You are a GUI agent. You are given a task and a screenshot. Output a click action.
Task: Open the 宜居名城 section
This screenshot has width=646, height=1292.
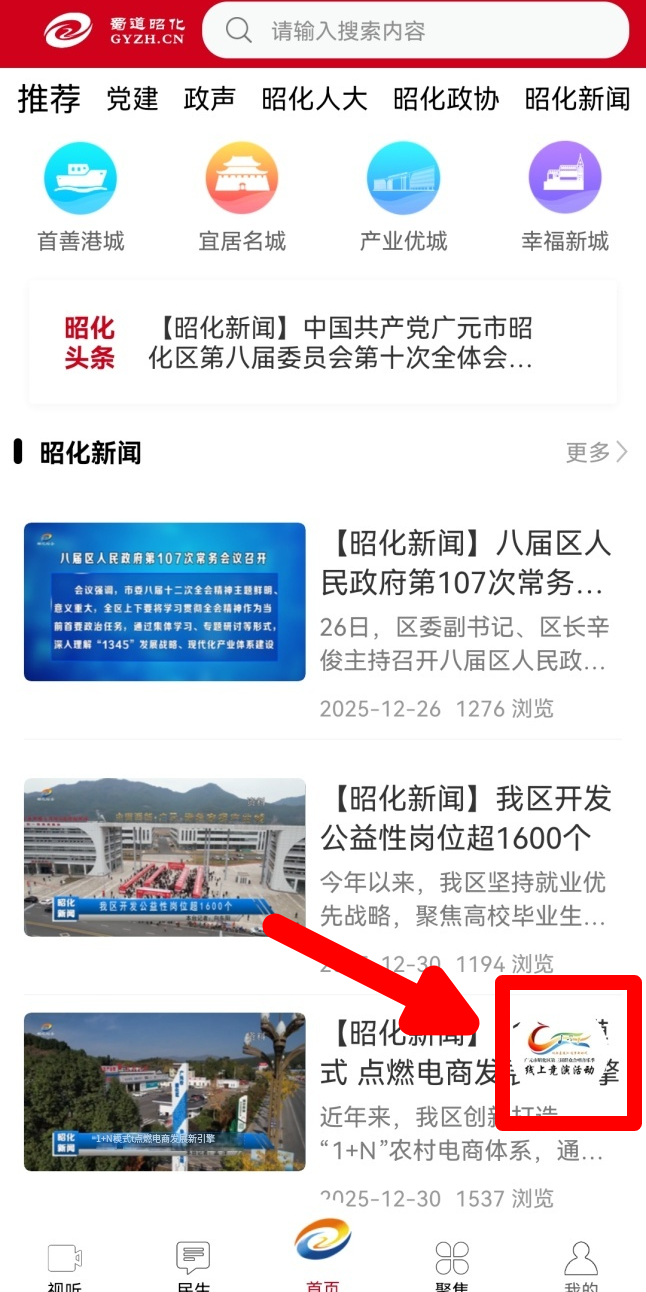(x=242, y=196)
